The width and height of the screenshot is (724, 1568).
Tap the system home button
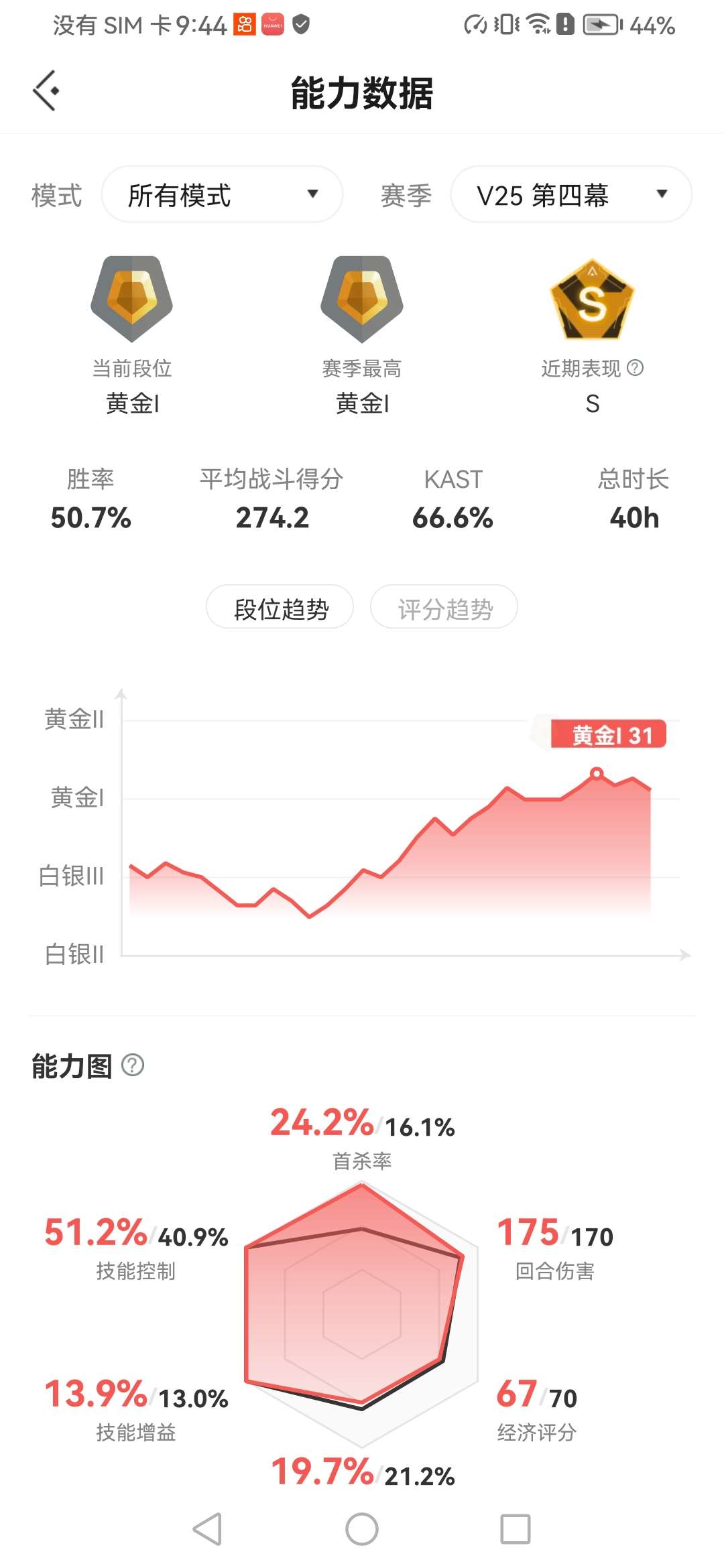coord(362,1529)
